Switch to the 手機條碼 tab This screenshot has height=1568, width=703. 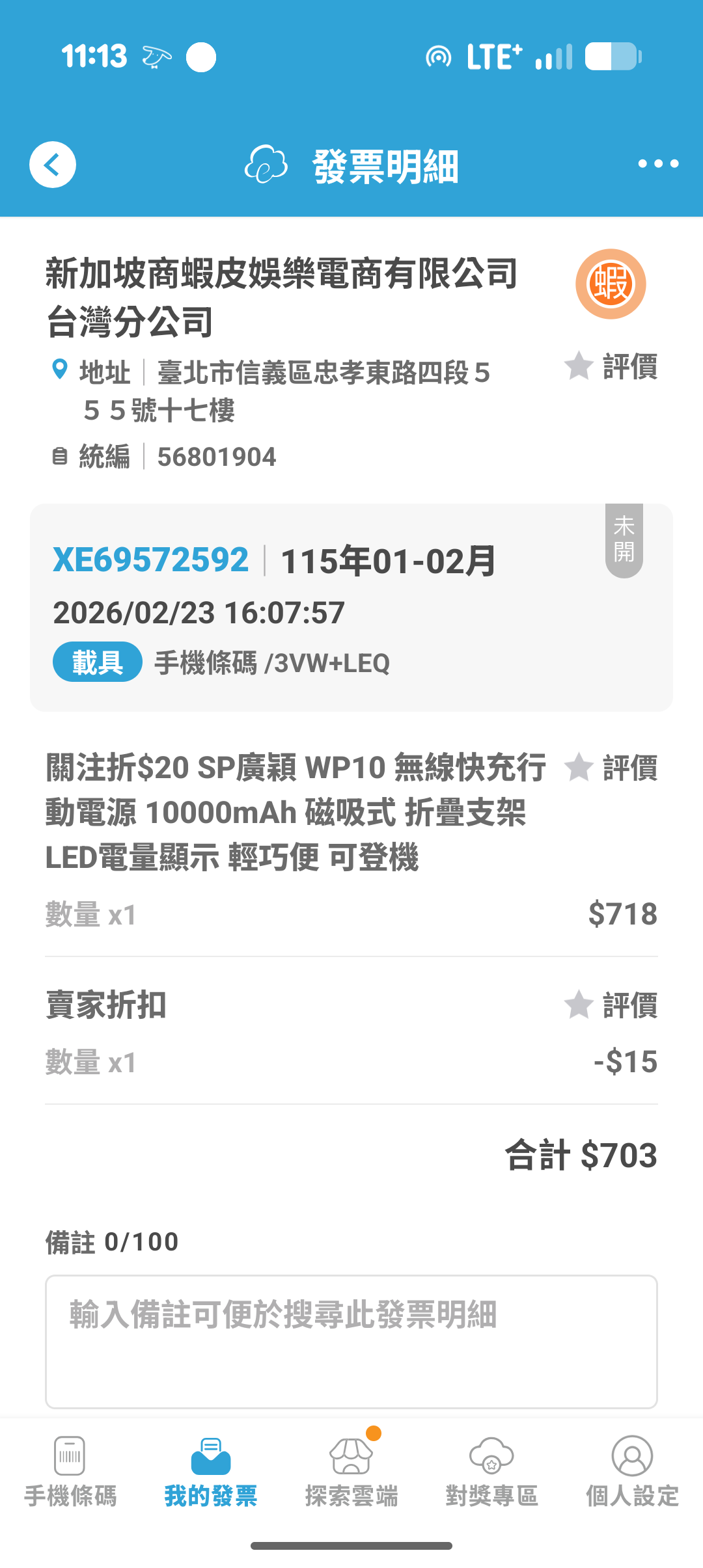(70, 1472)
